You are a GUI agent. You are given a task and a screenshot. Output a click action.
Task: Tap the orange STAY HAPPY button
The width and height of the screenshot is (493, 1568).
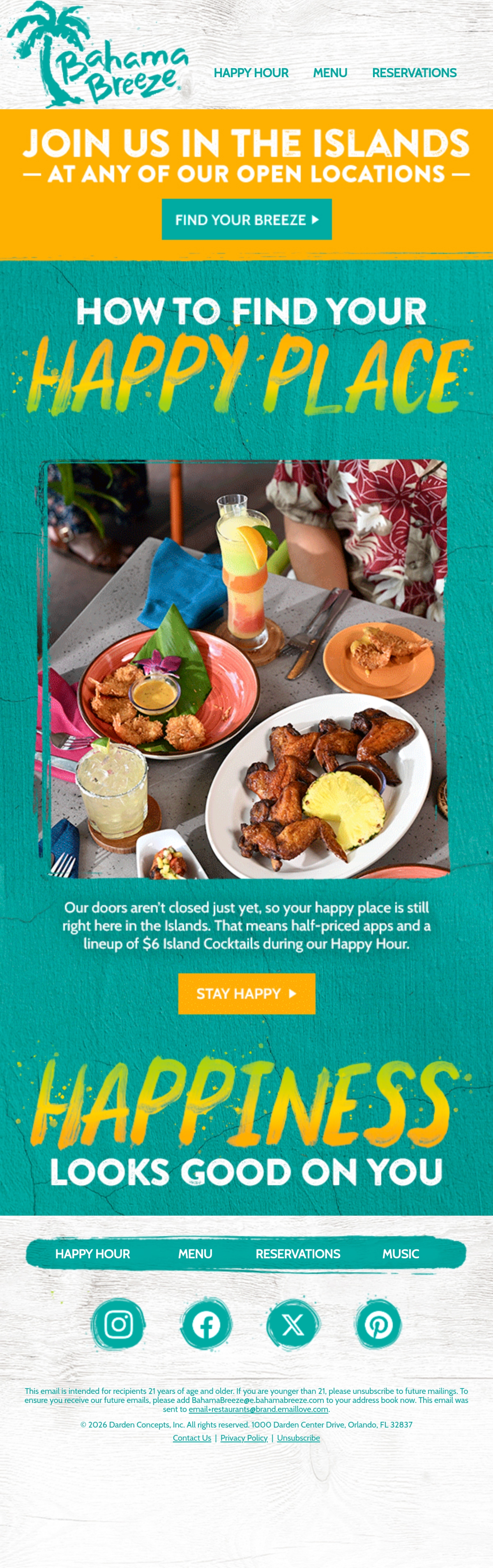(246, 993)
